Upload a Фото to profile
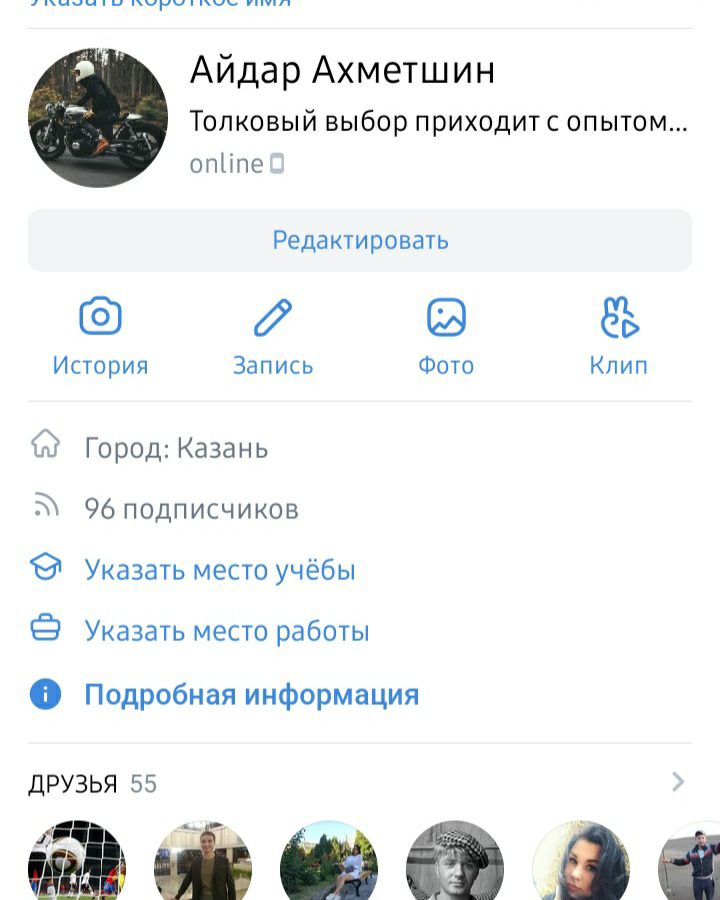The image size is (720, 900). 446,337
